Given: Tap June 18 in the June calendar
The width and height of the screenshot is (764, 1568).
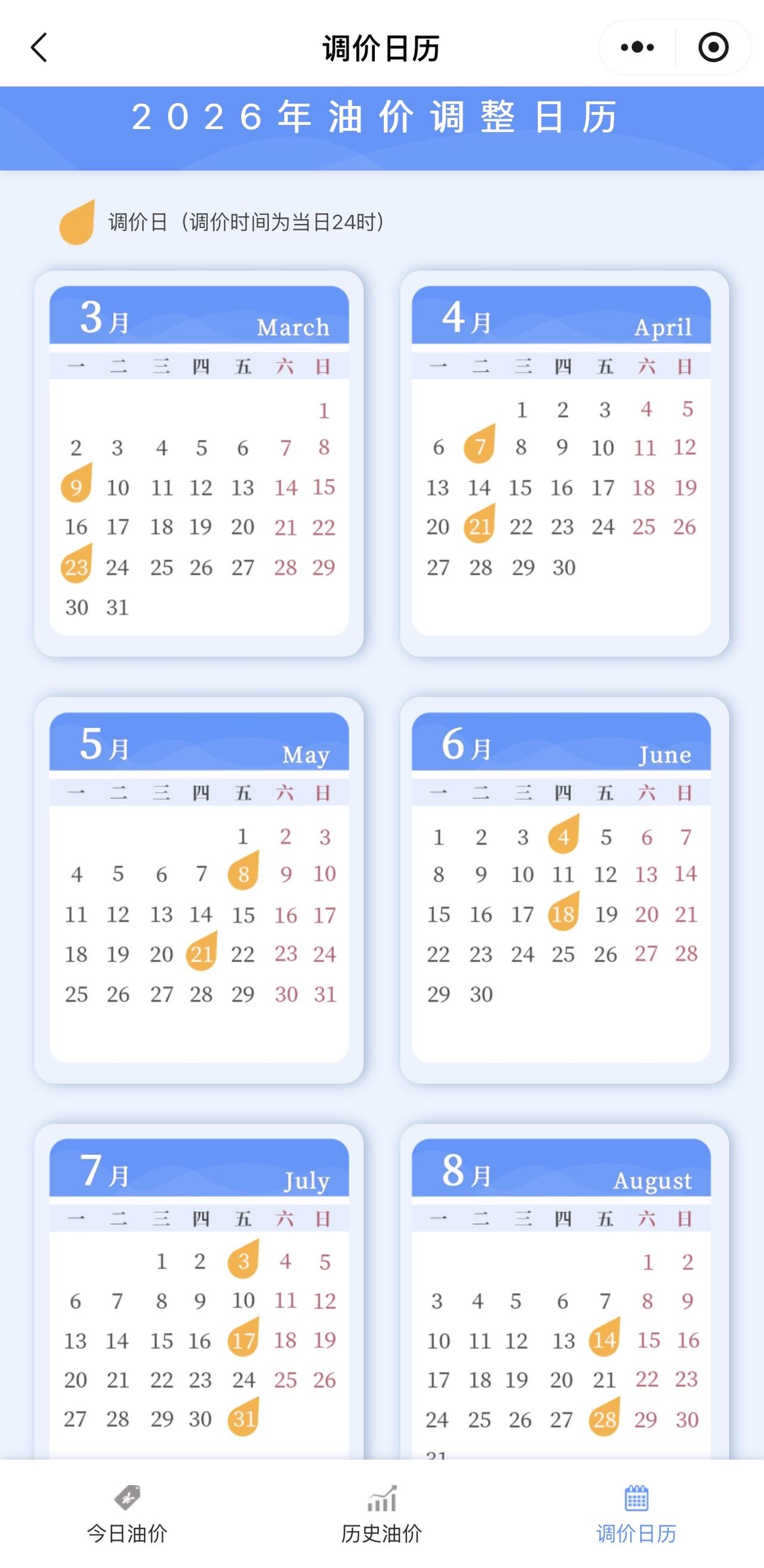Looking at the screenshot, I should click(563, 913).
